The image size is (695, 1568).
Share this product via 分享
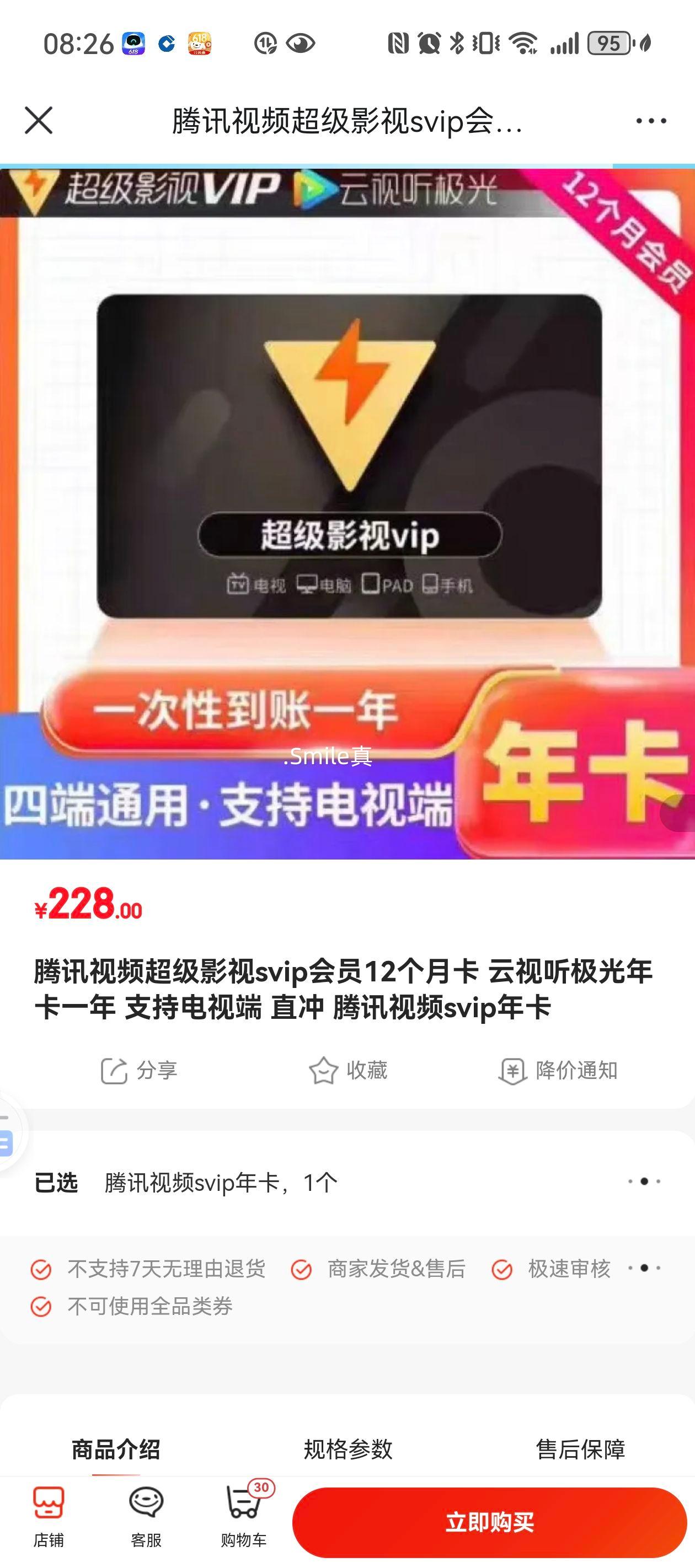point(139,1071)
